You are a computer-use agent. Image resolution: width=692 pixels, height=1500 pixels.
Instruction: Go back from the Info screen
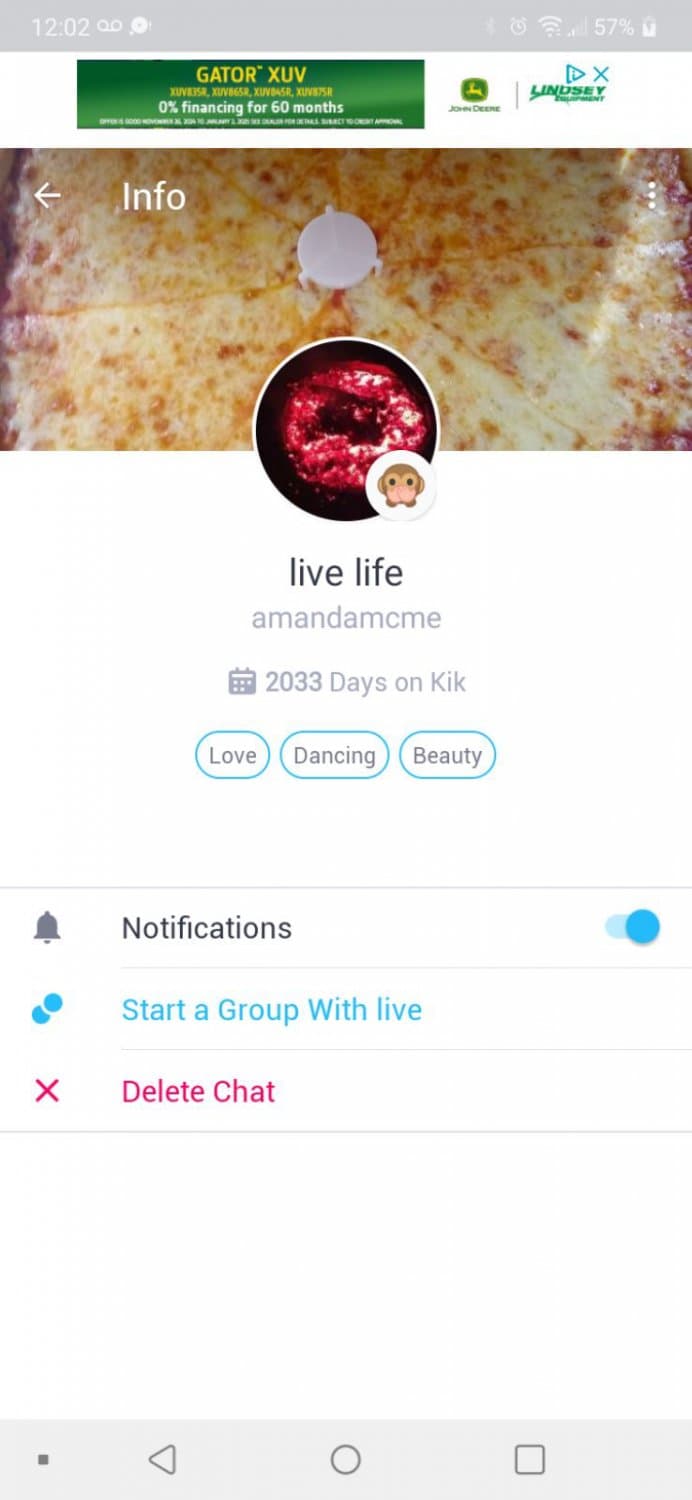[x=47, y=196]
